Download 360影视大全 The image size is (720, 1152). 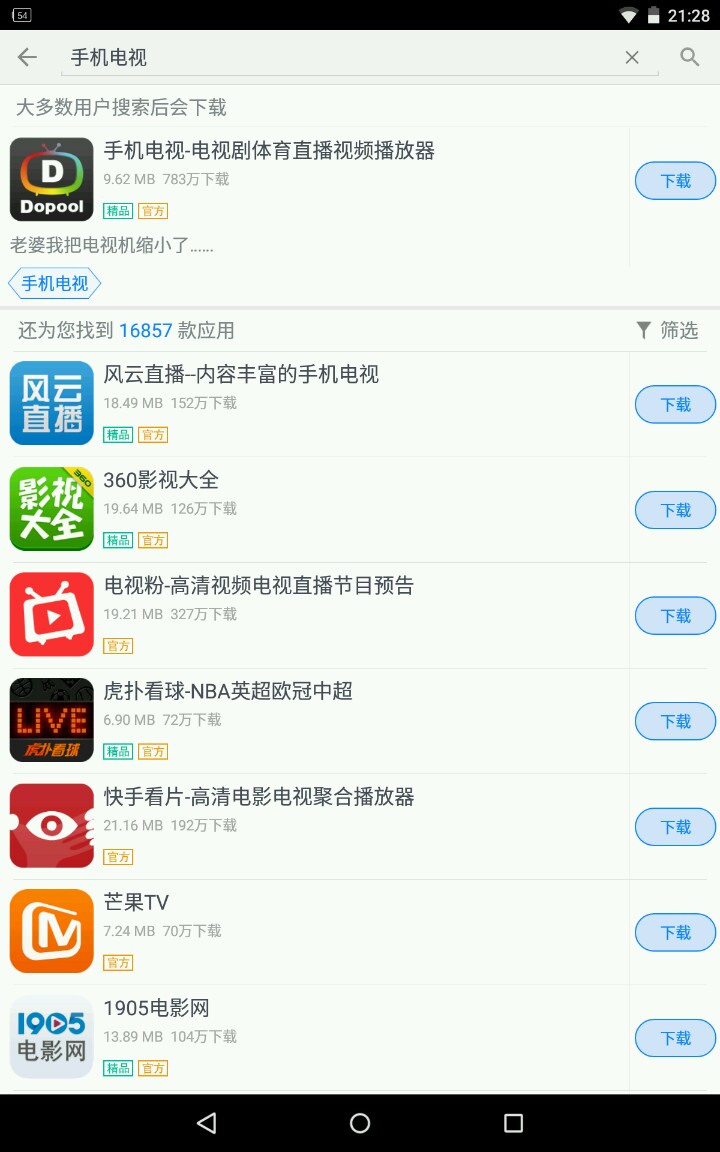[676, 510]
